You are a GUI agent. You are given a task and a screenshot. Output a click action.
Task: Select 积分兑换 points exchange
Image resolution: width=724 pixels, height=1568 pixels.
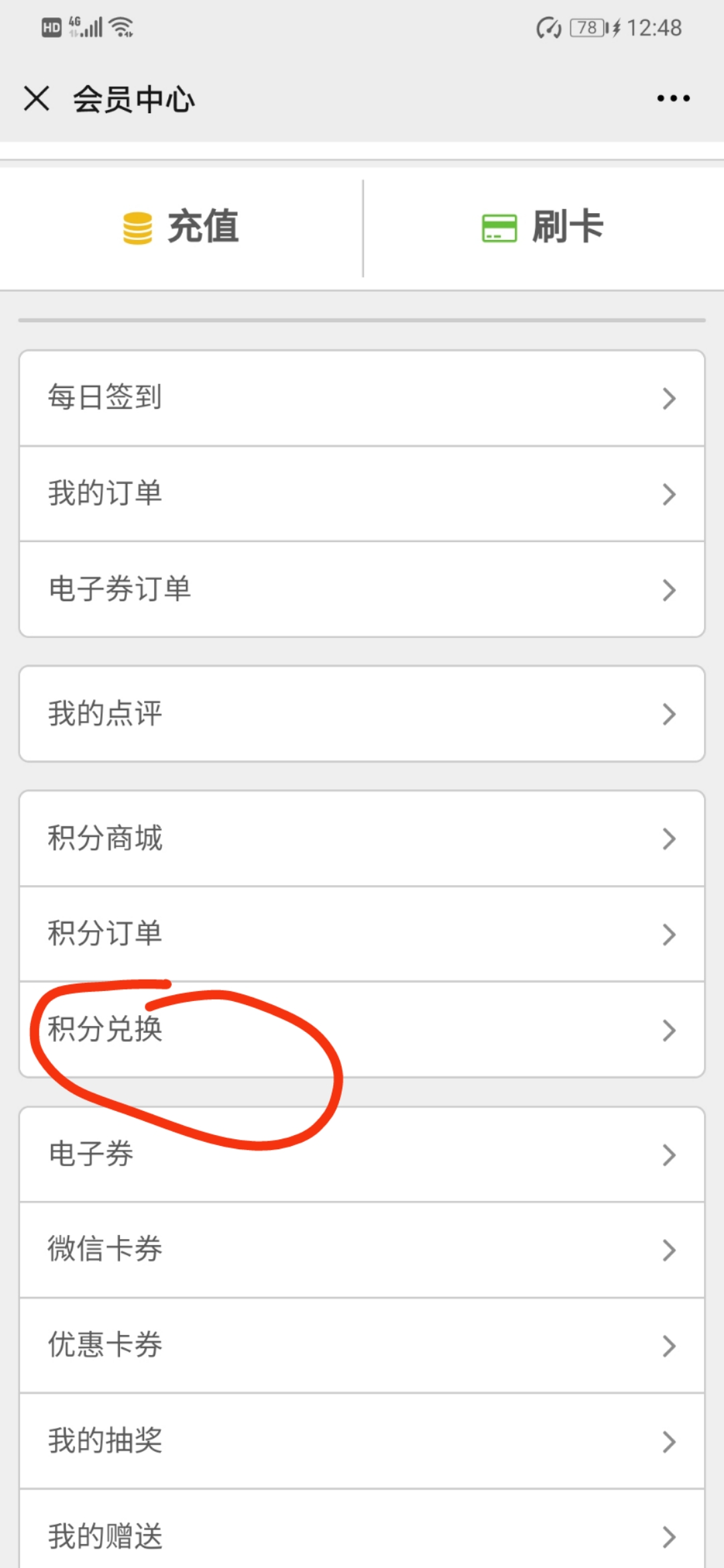point(362,1030)
